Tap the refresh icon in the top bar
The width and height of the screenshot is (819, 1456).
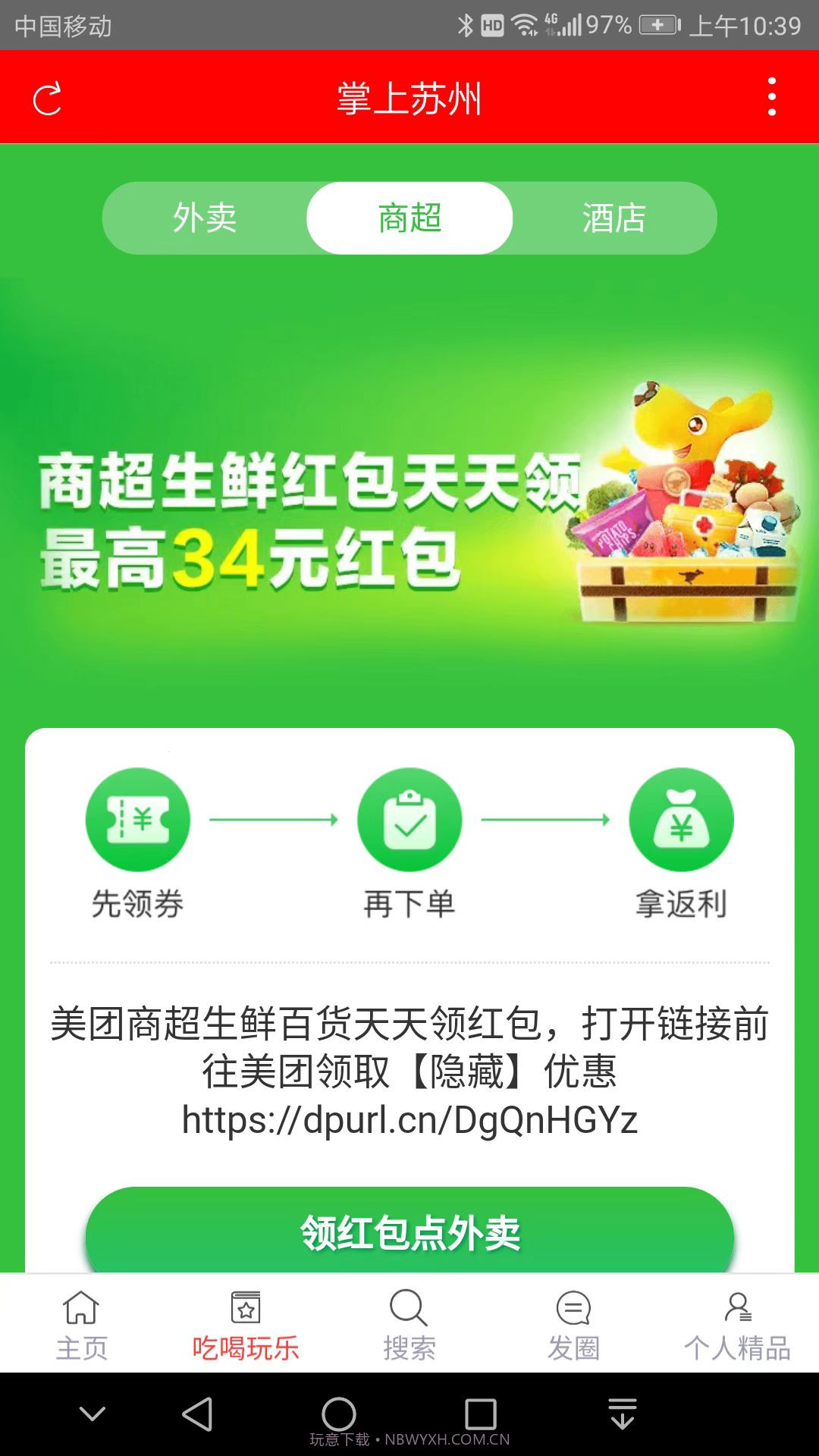coord(47,99)
